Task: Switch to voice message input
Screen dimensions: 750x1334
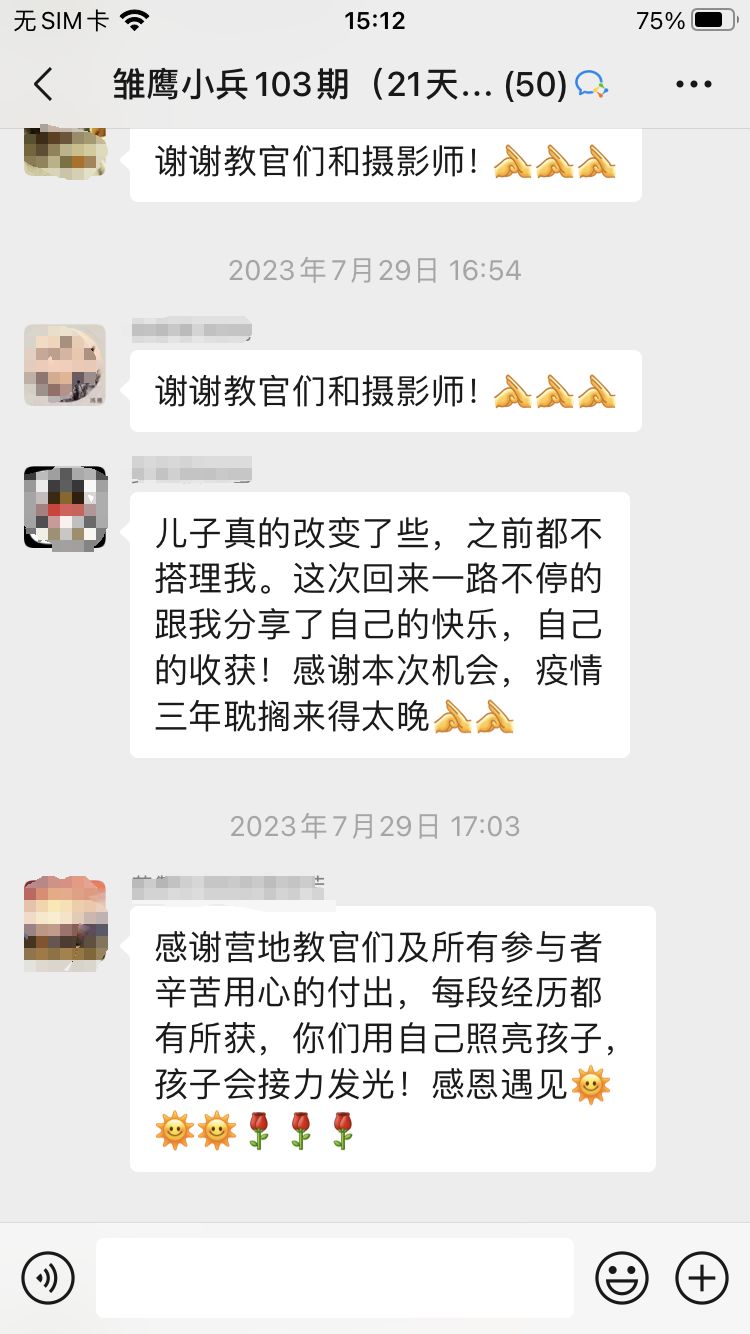Action: [x=48, y=1277]
